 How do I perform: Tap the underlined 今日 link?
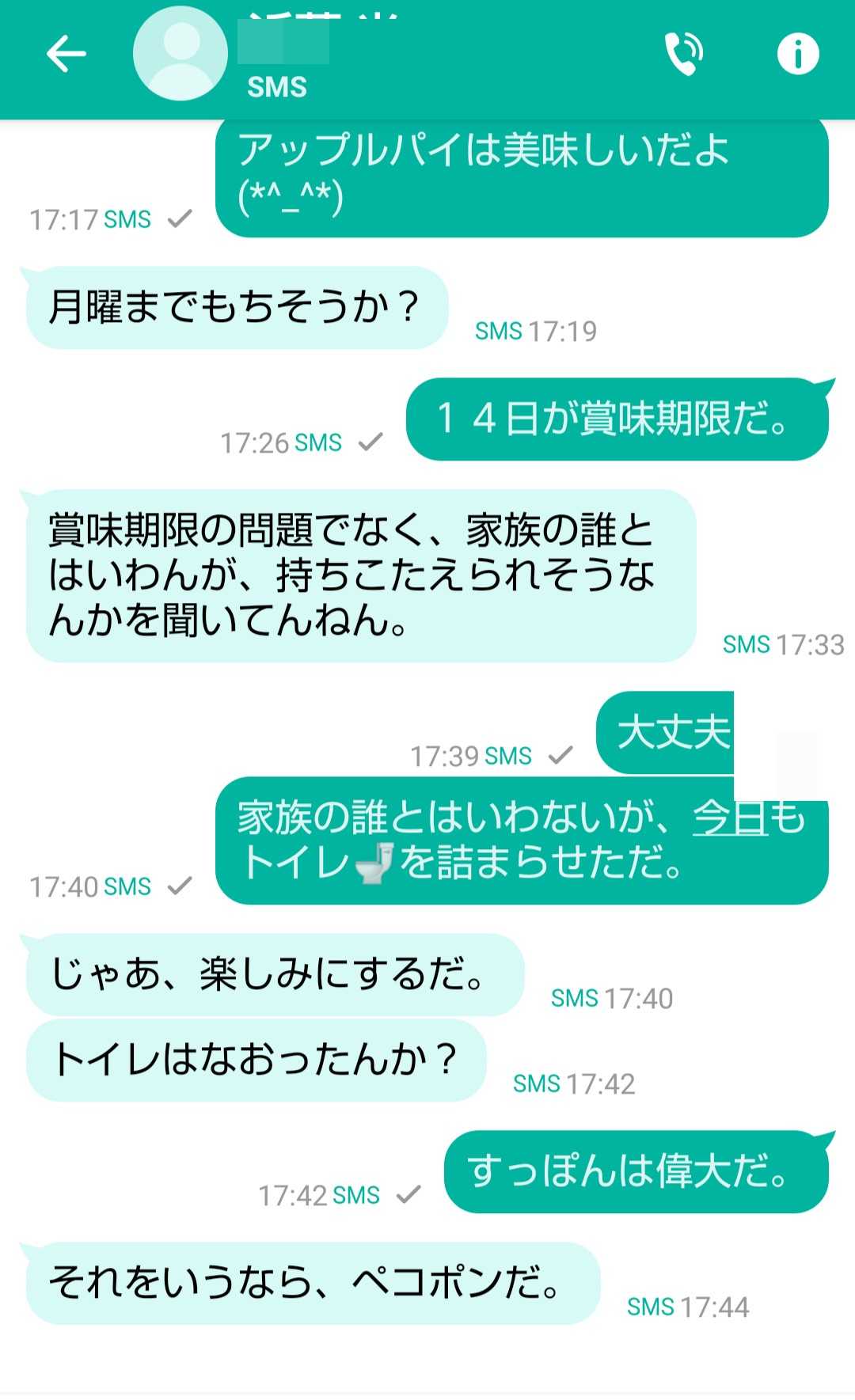pos(731,818)
